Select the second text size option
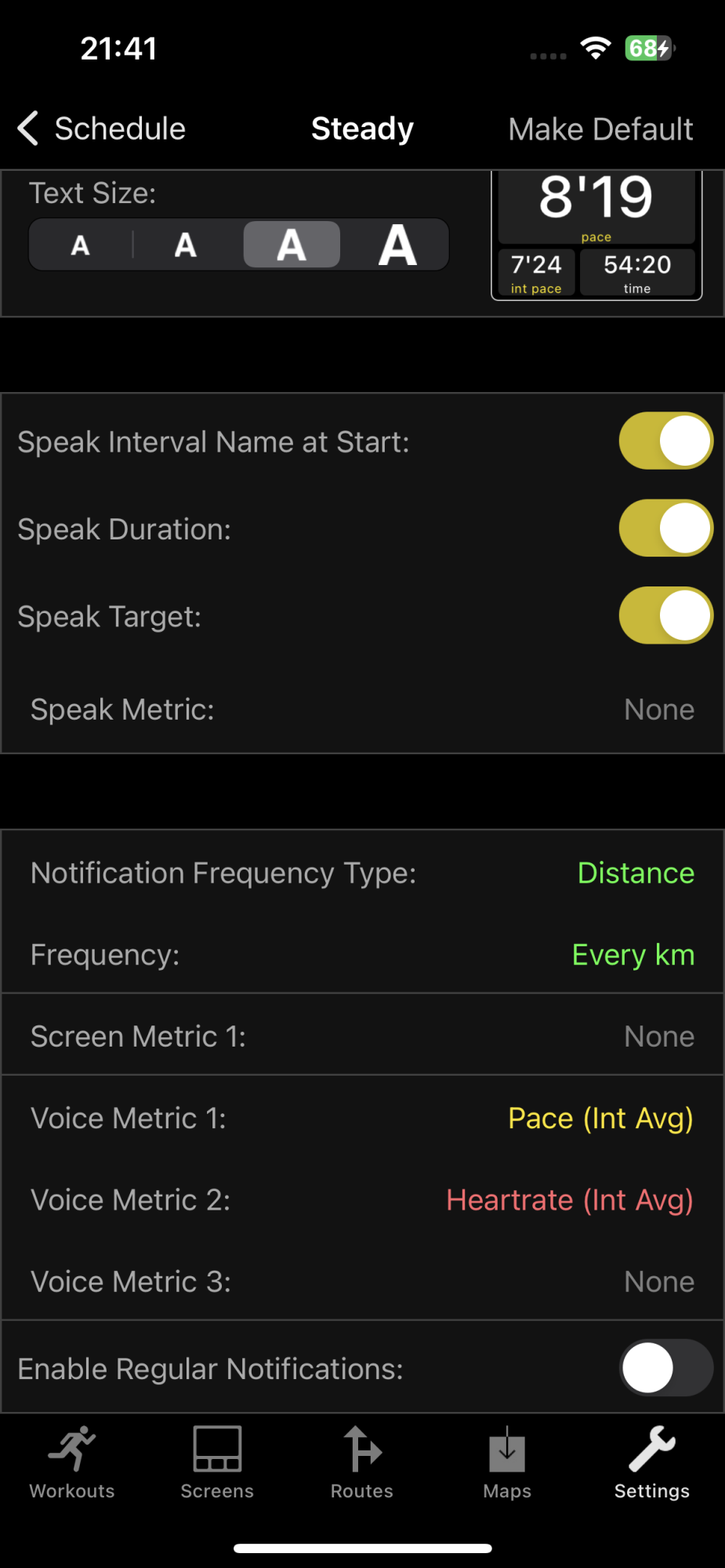This screenshot has width=725, height=1568. click(186, 245)
